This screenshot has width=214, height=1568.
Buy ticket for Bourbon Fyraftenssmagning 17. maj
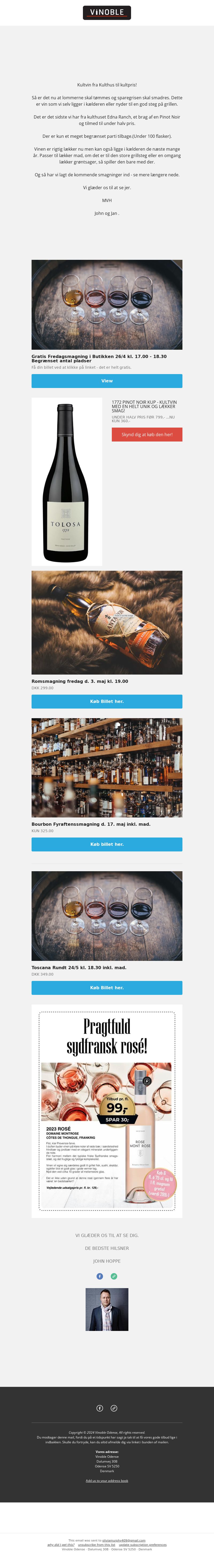107,844
